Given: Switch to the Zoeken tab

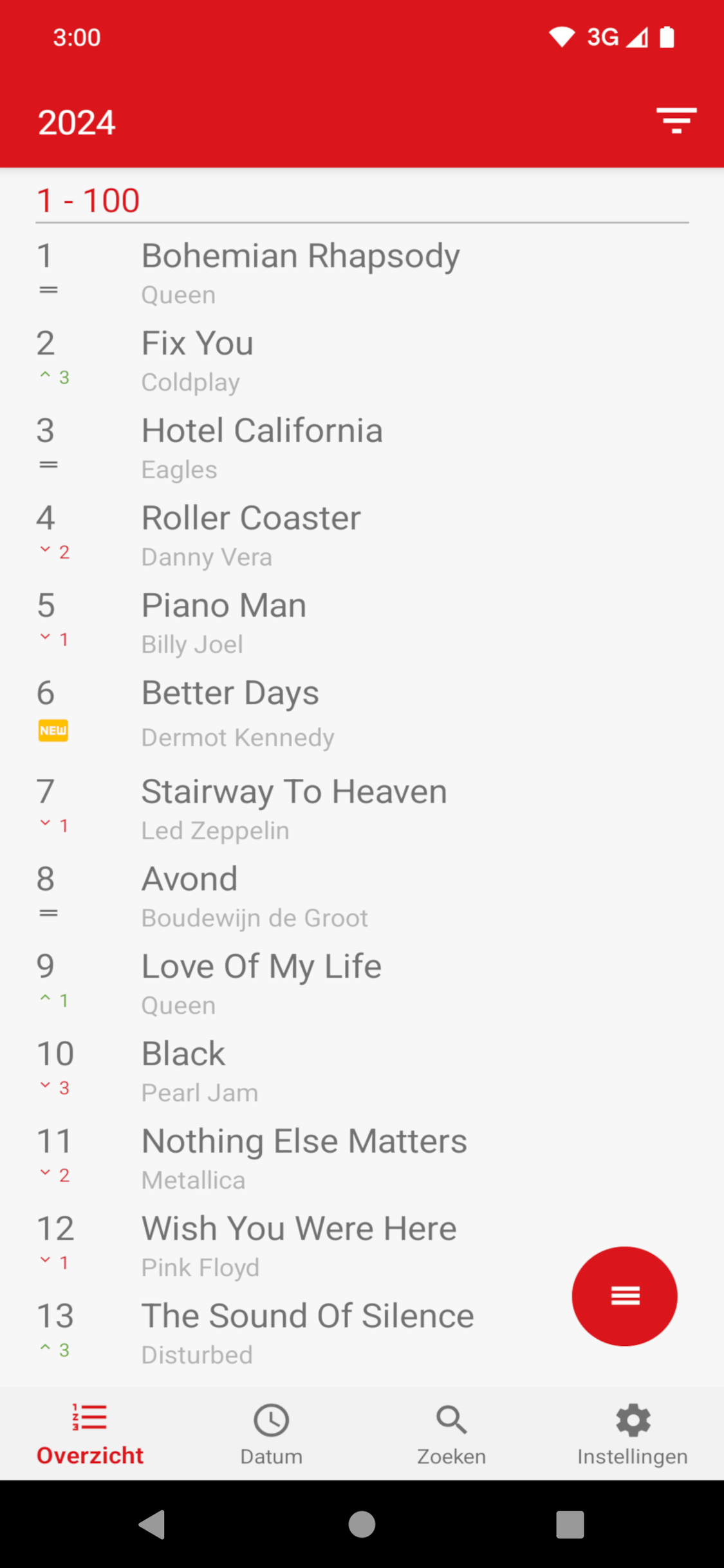Looking at the screenshot, I should tap(451, 1434).
